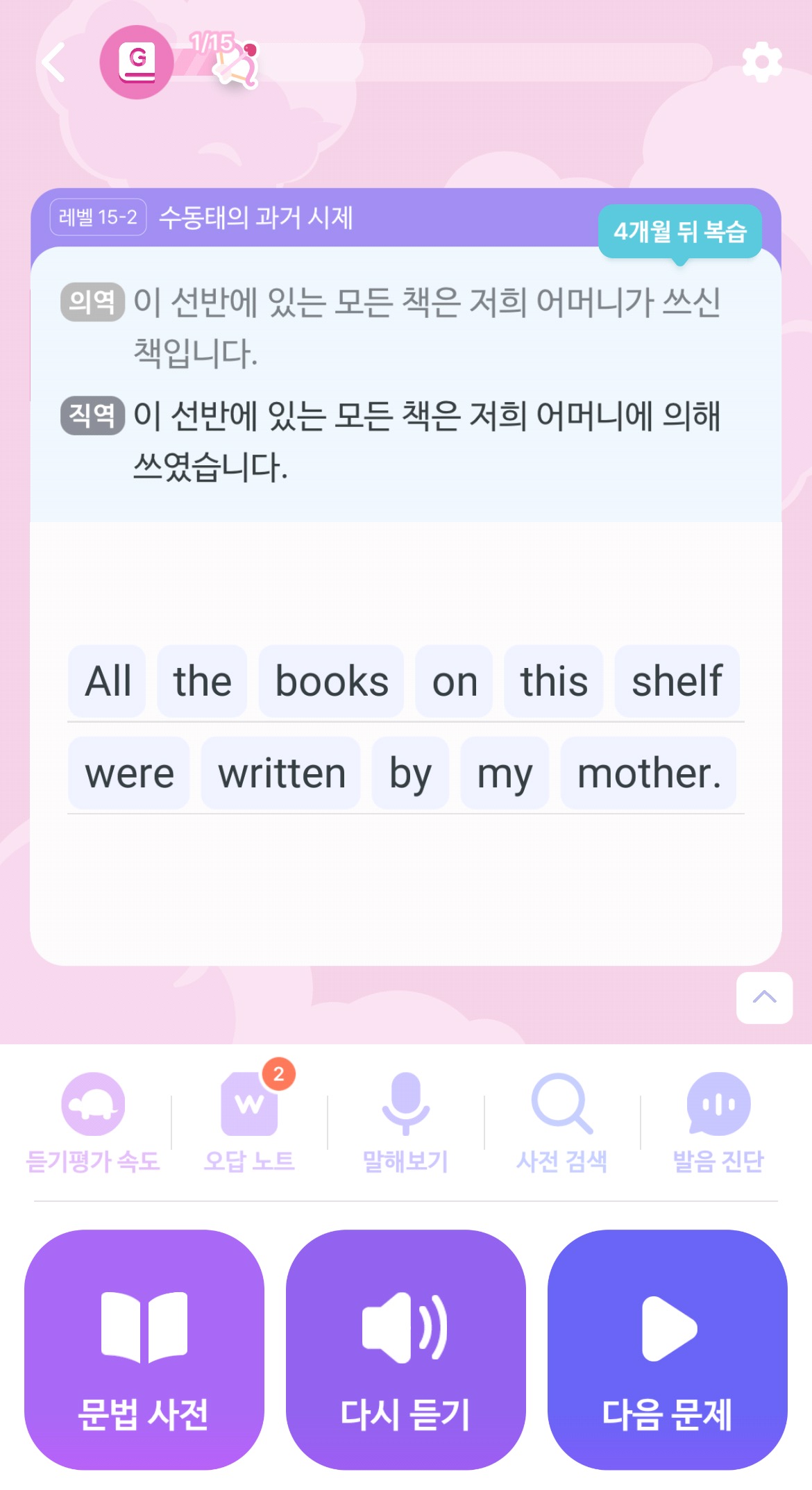812x1490 pixels.
Task: Open the settings gear
Action: click(762, 62)
